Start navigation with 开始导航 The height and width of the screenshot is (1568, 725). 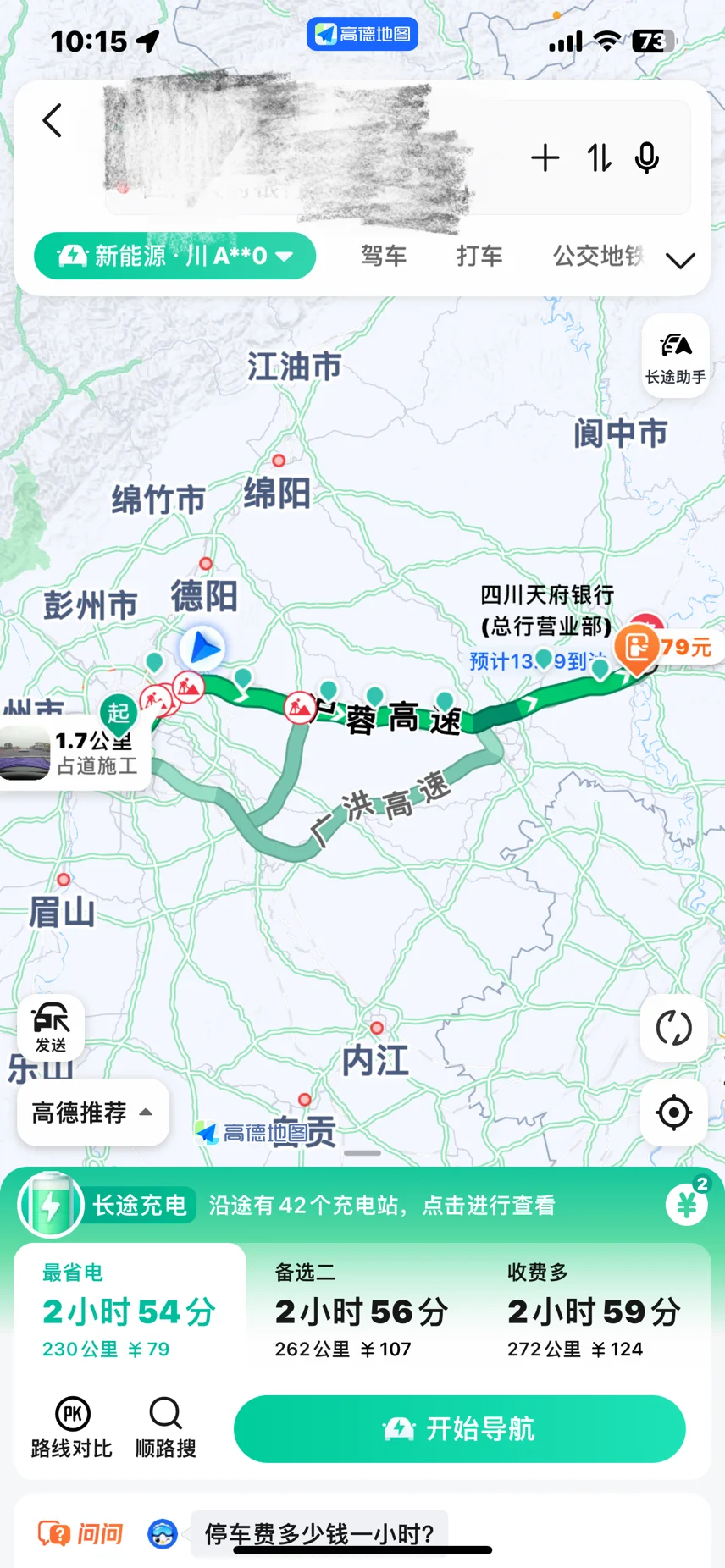tap(459, 1429)
